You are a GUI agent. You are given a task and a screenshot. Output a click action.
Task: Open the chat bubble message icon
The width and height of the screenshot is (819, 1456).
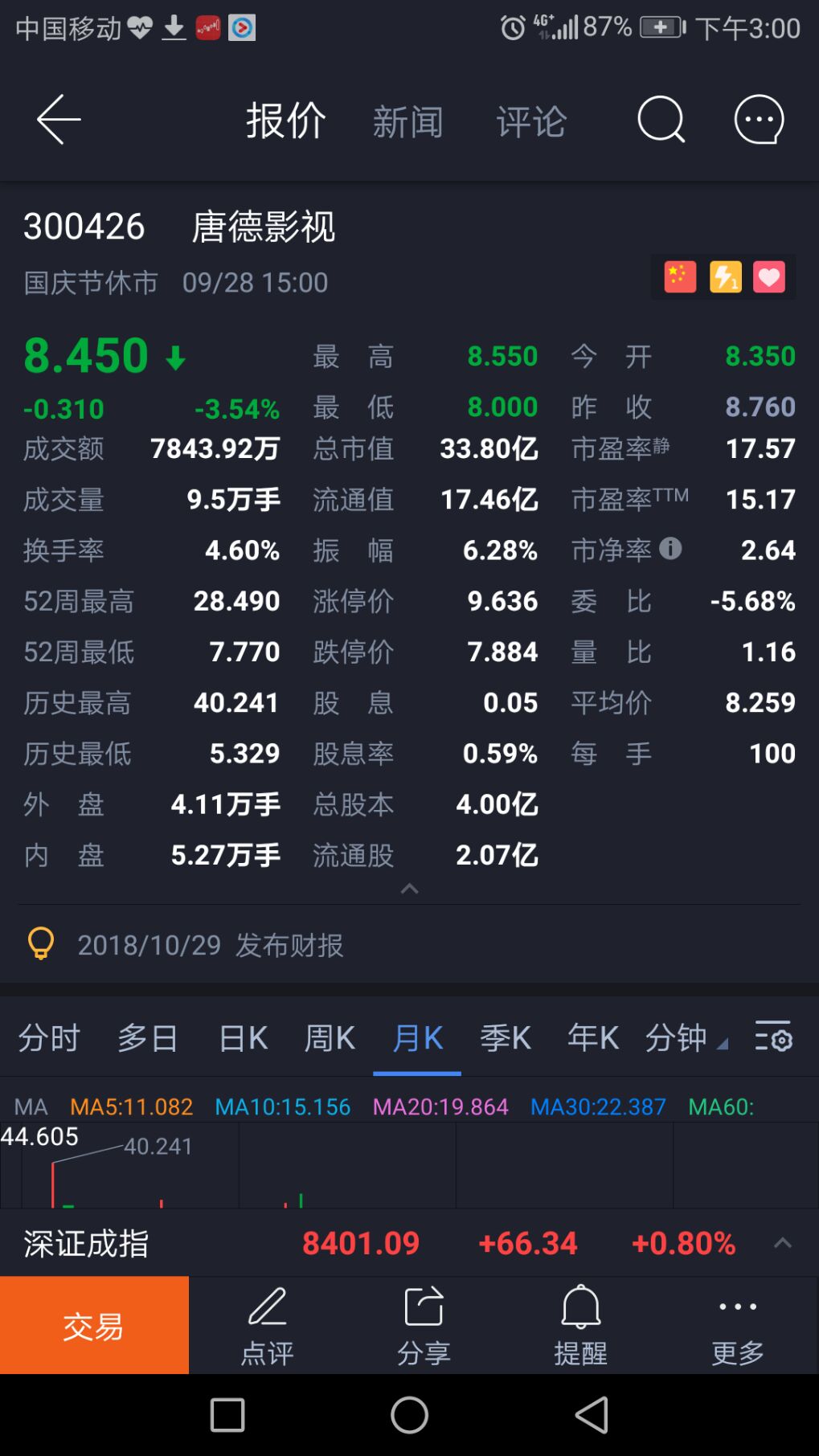[x=759, y=121]
